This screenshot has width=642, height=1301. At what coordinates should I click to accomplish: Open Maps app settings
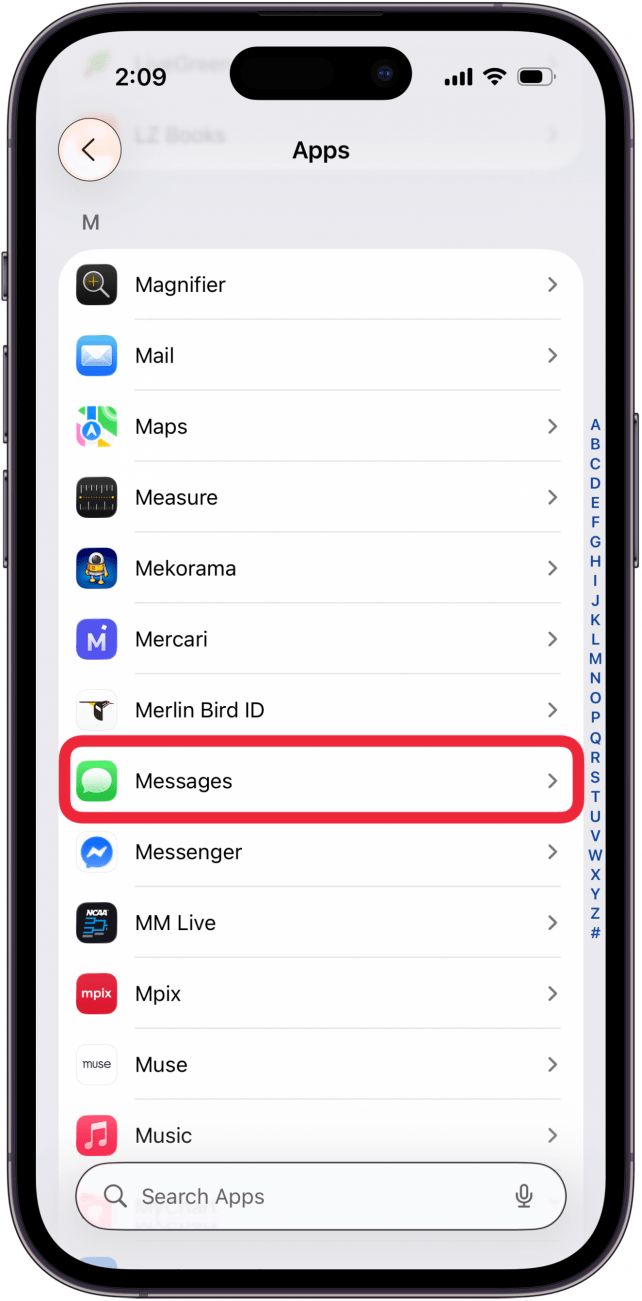coord(320,427)
